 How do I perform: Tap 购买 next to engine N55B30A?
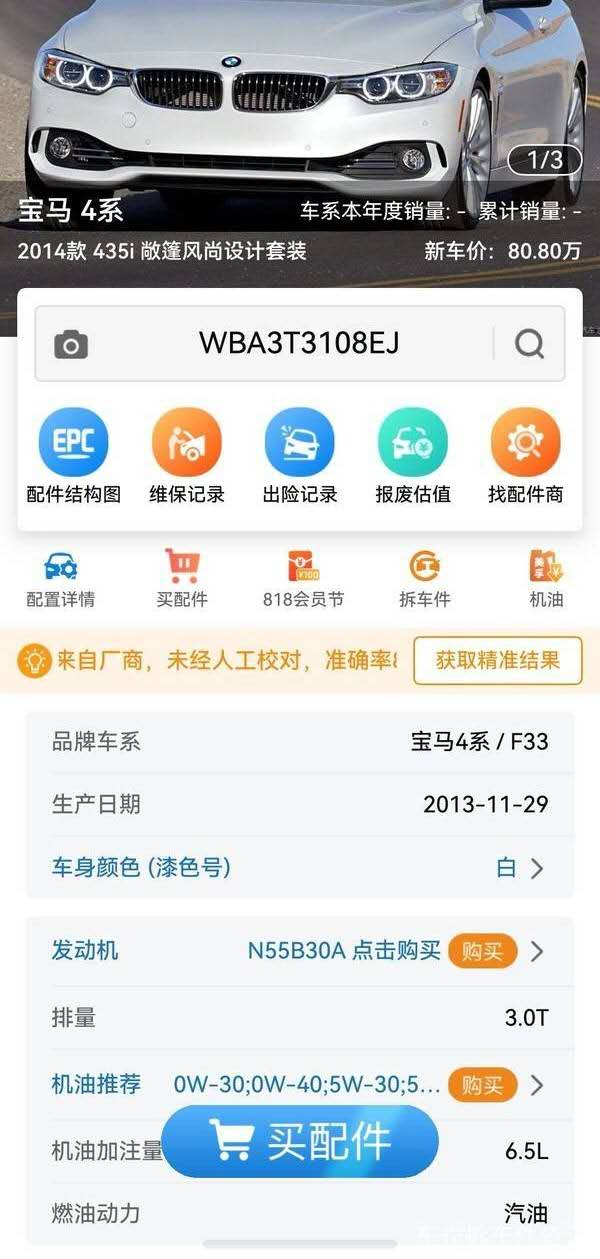click(x=482, y=951)
